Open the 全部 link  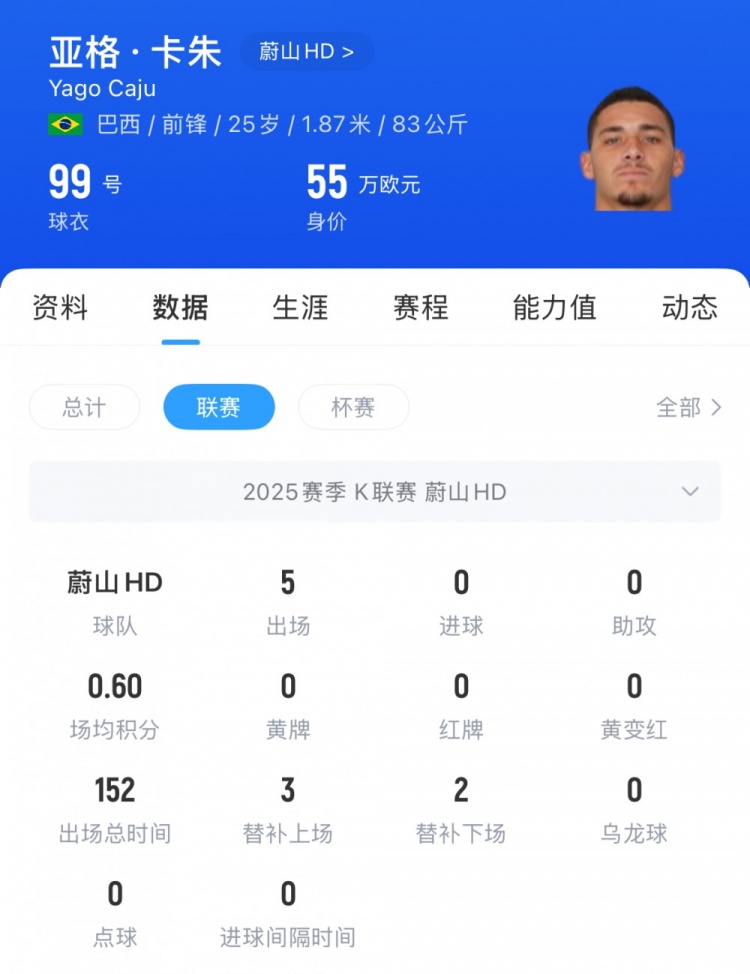[x=688, y=407]
